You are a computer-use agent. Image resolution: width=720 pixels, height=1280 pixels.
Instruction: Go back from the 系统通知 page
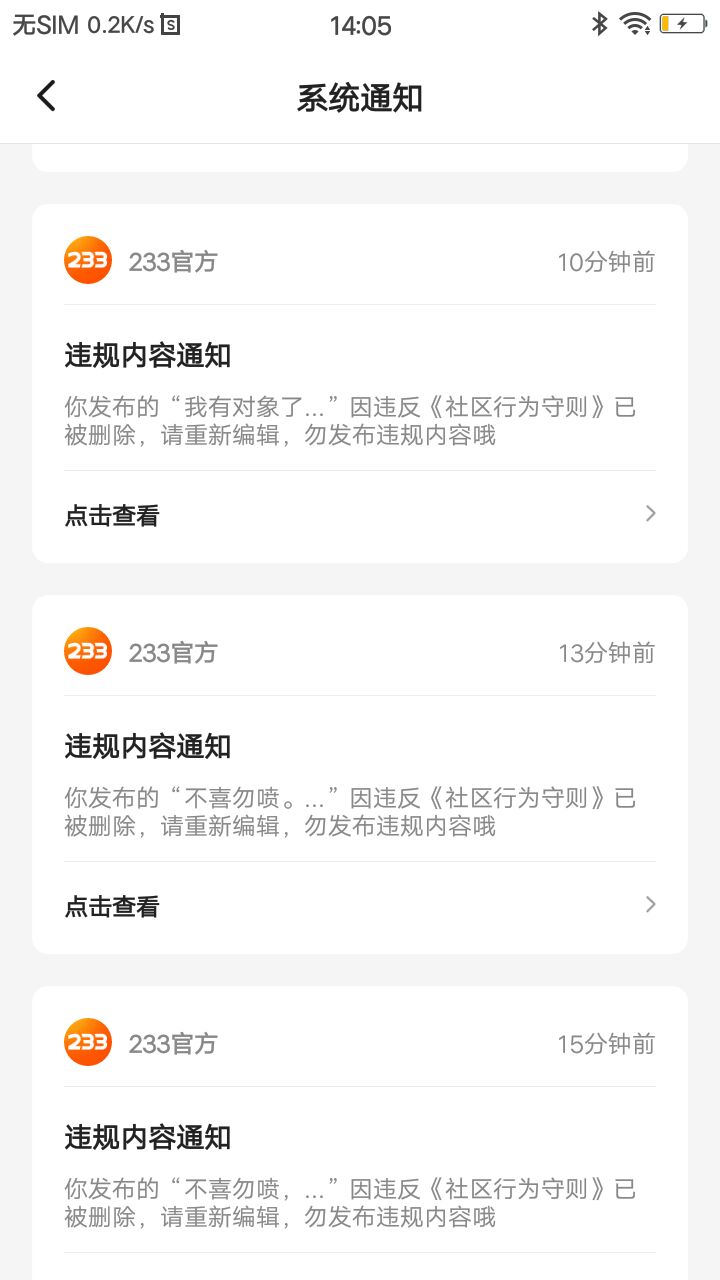pos(46,96)
